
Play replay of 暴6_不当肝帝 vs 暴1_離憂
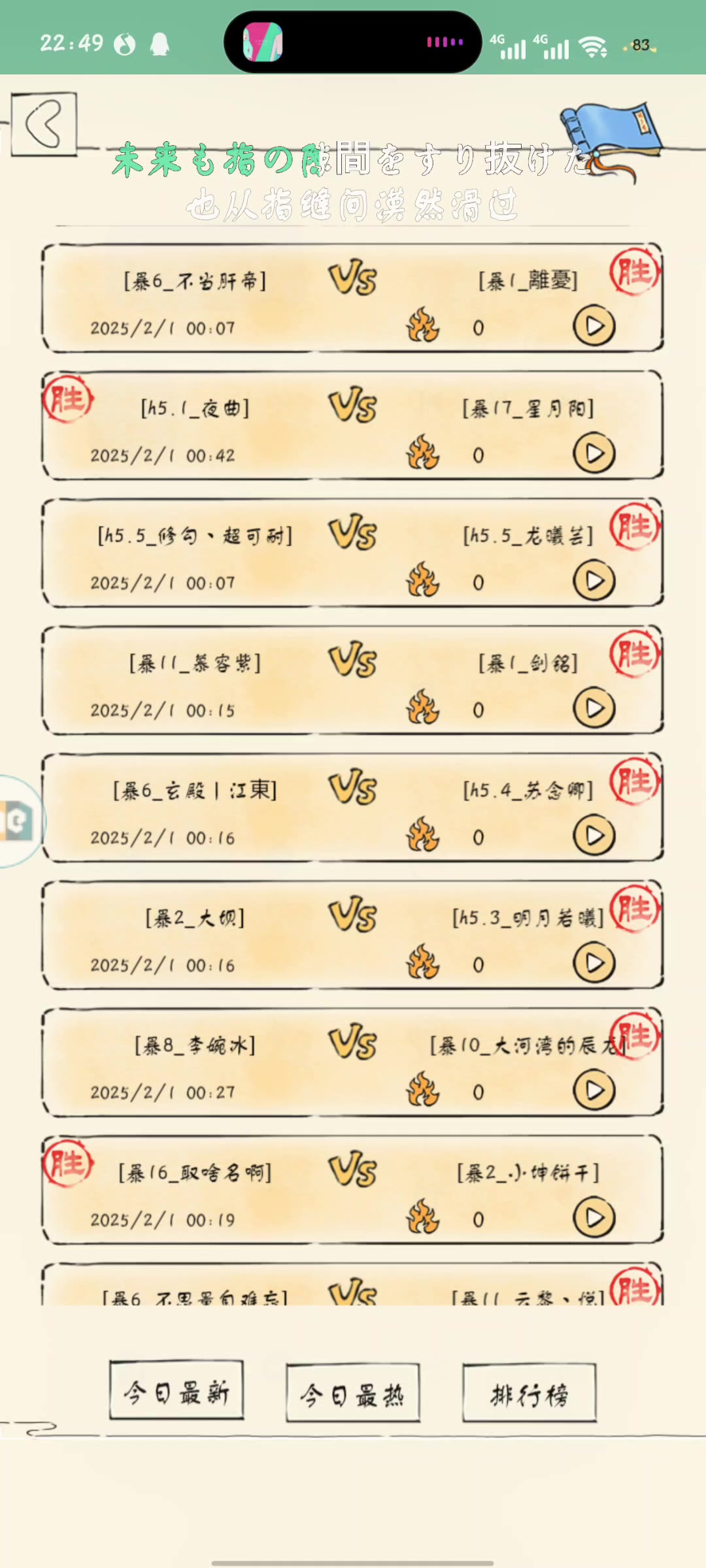click(594, 326)
